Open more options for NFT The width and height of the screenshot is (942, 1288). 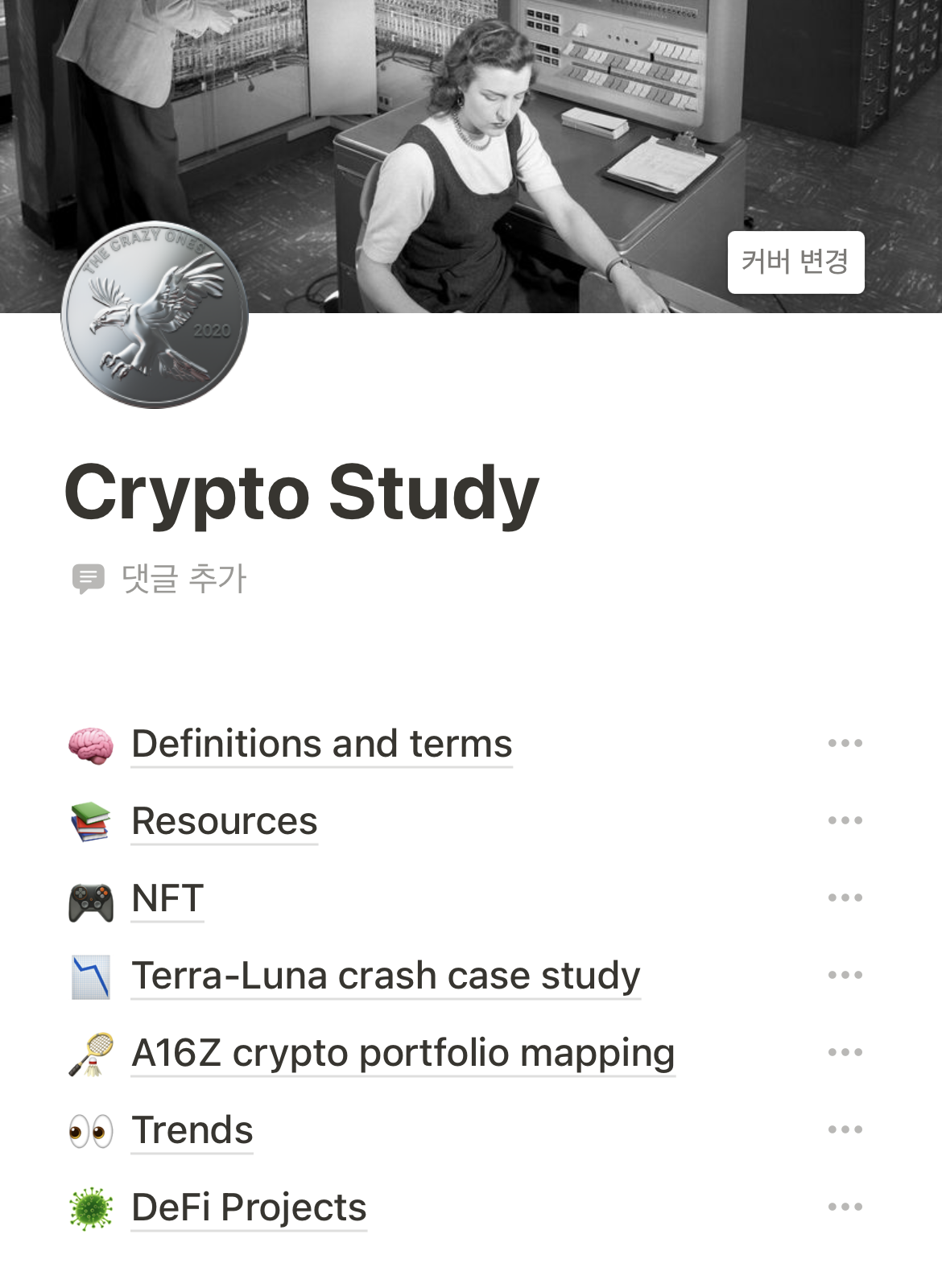click(845, 898)
